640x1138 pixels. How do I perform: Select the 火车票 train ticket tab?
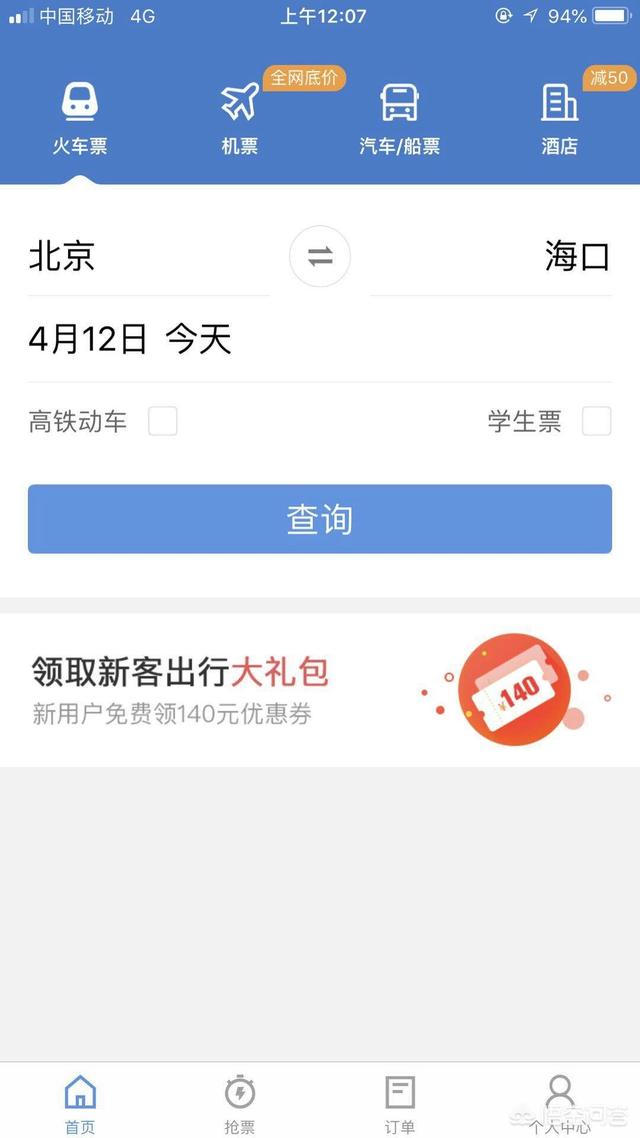coord(80,118)
